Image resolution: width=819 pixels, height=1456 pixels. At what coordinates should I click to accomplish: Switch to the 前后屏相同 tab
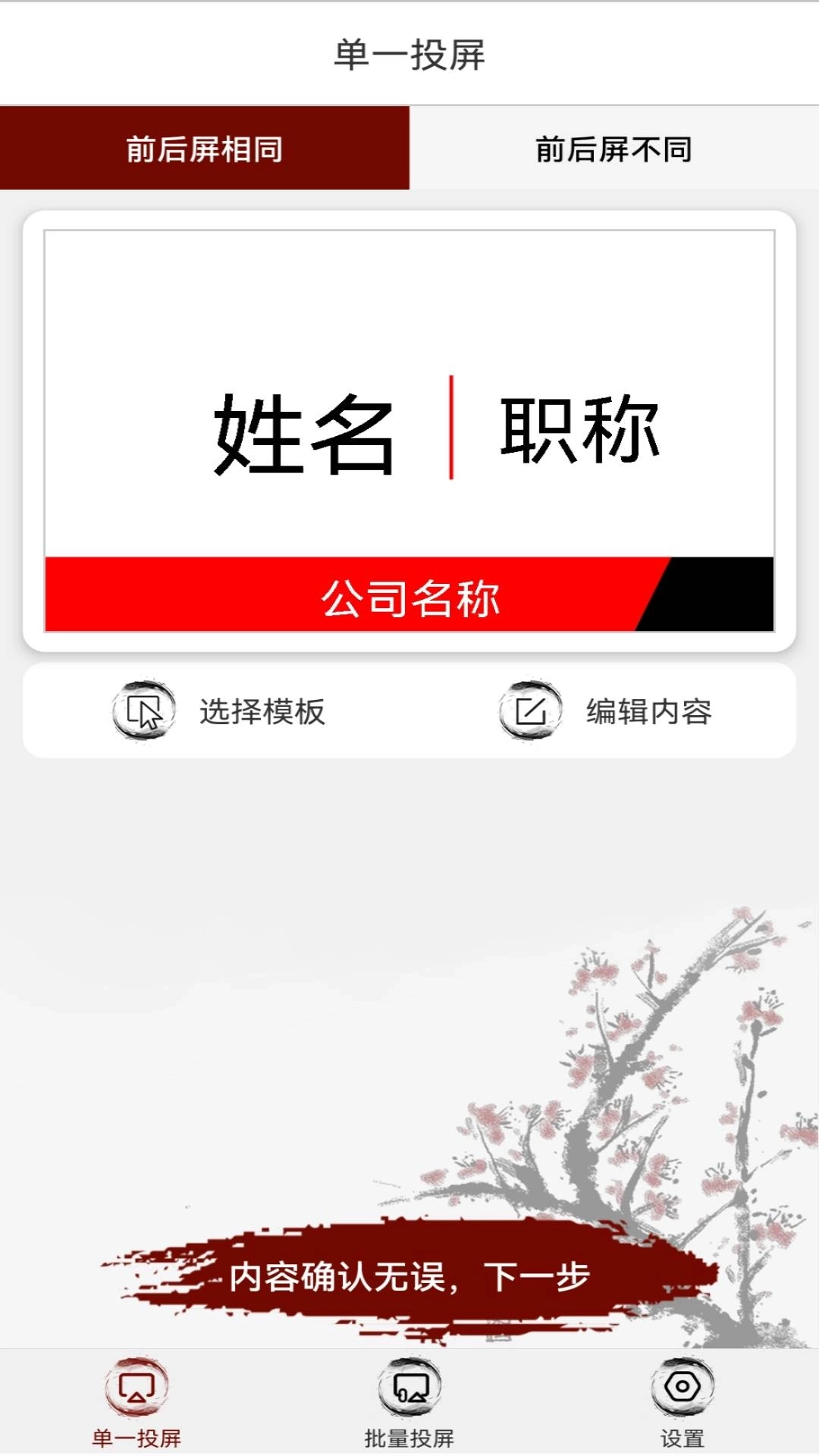[205, 149]
